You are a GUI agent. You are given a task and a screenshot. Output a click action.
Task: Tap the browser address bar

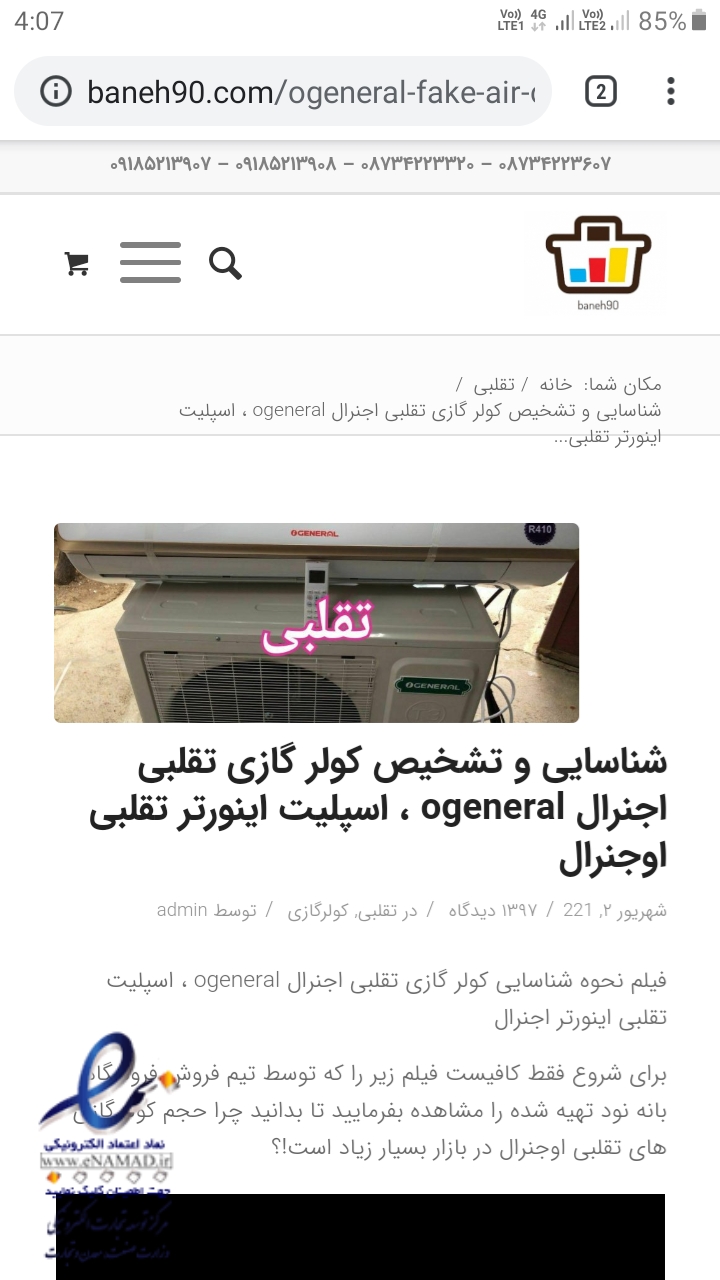point(283,92)
